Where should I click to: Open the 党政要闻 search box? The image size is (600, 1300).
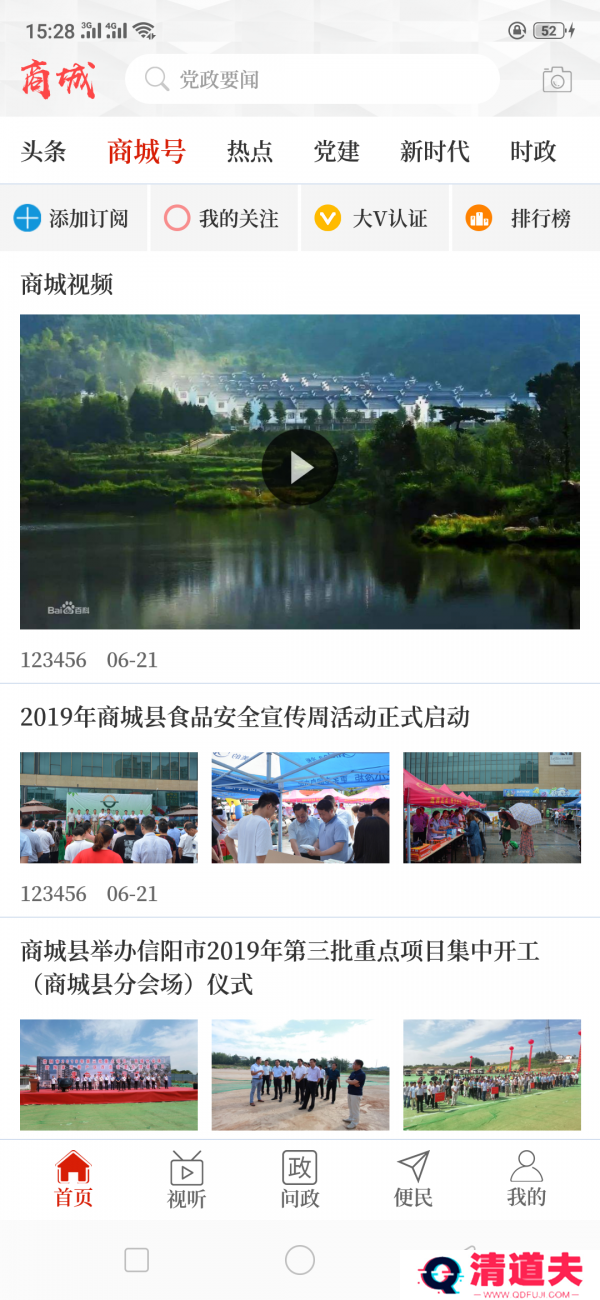pos(310,80)
